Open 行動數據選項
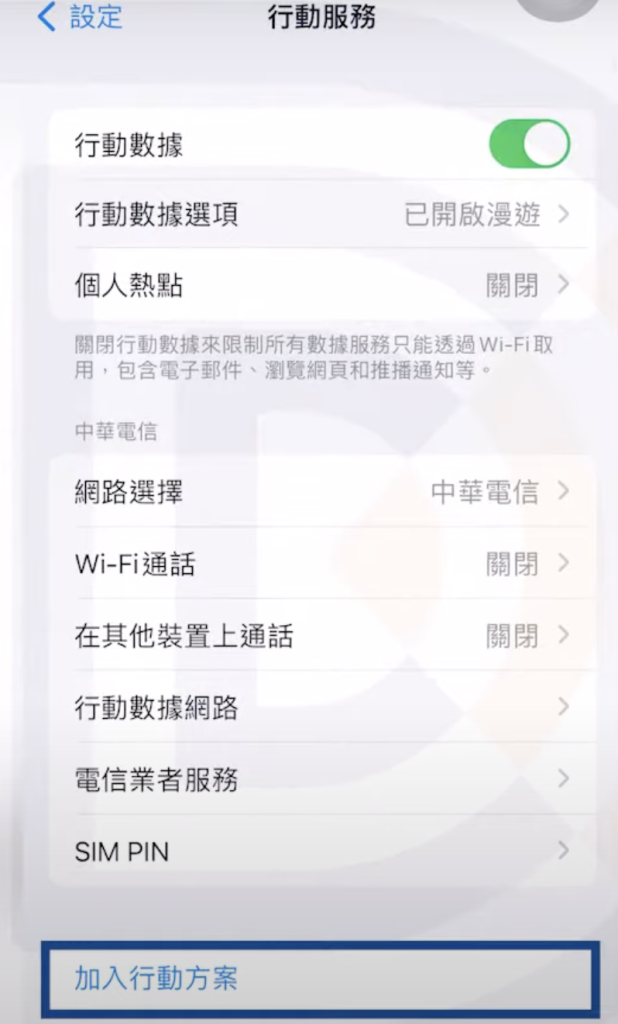The height and width of the screenshot is (1024, 618). click(320, 215)
